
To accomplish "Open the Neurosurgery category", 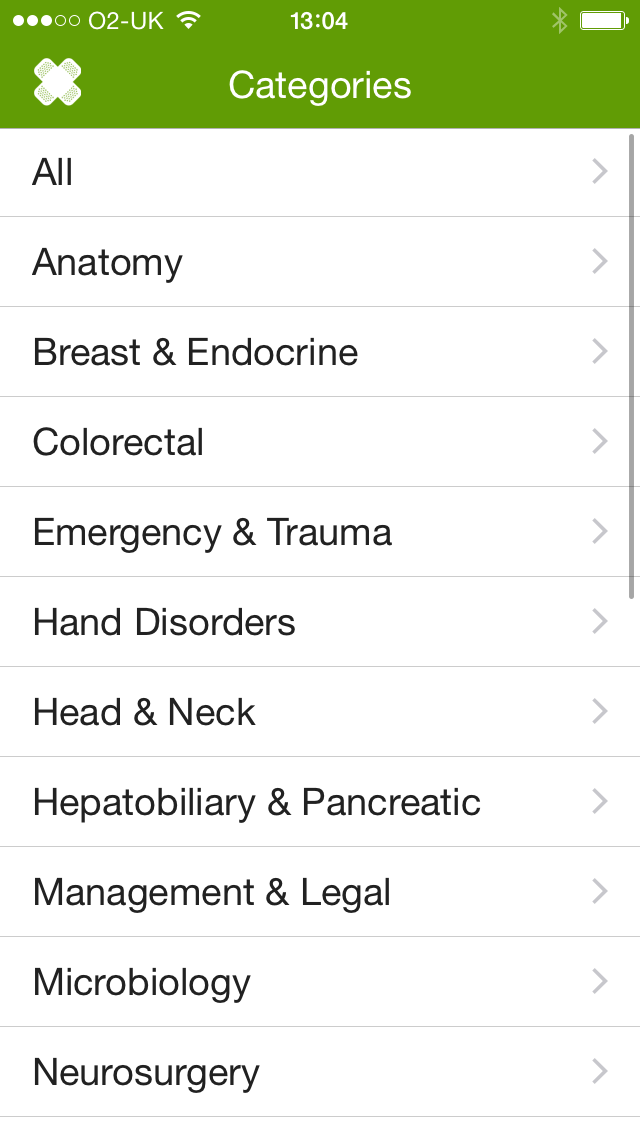I will point(320,1072).
